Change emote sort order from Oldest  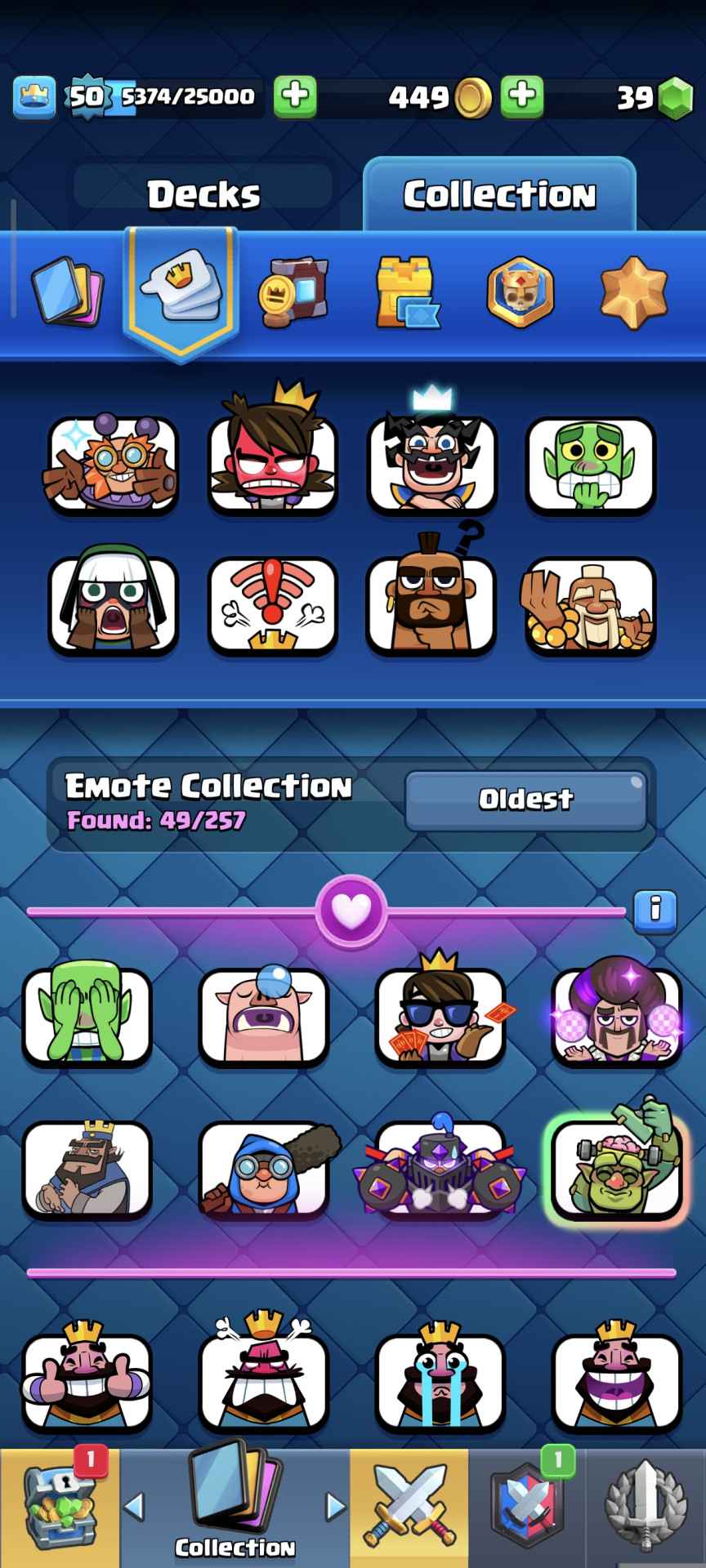[525, 799]
